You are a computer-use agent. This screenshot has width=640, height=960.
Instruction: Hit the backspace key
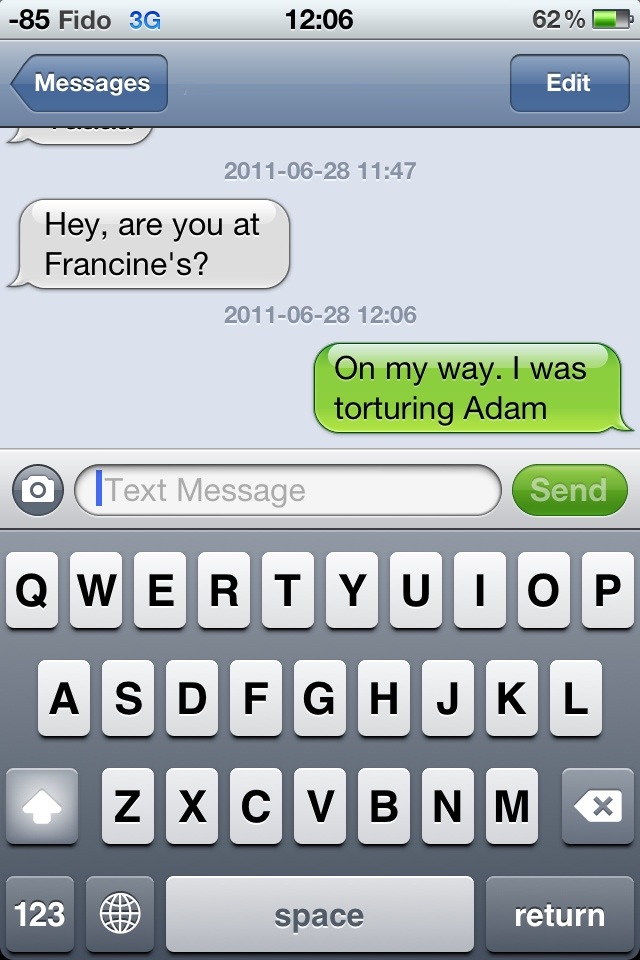[597, 806]
